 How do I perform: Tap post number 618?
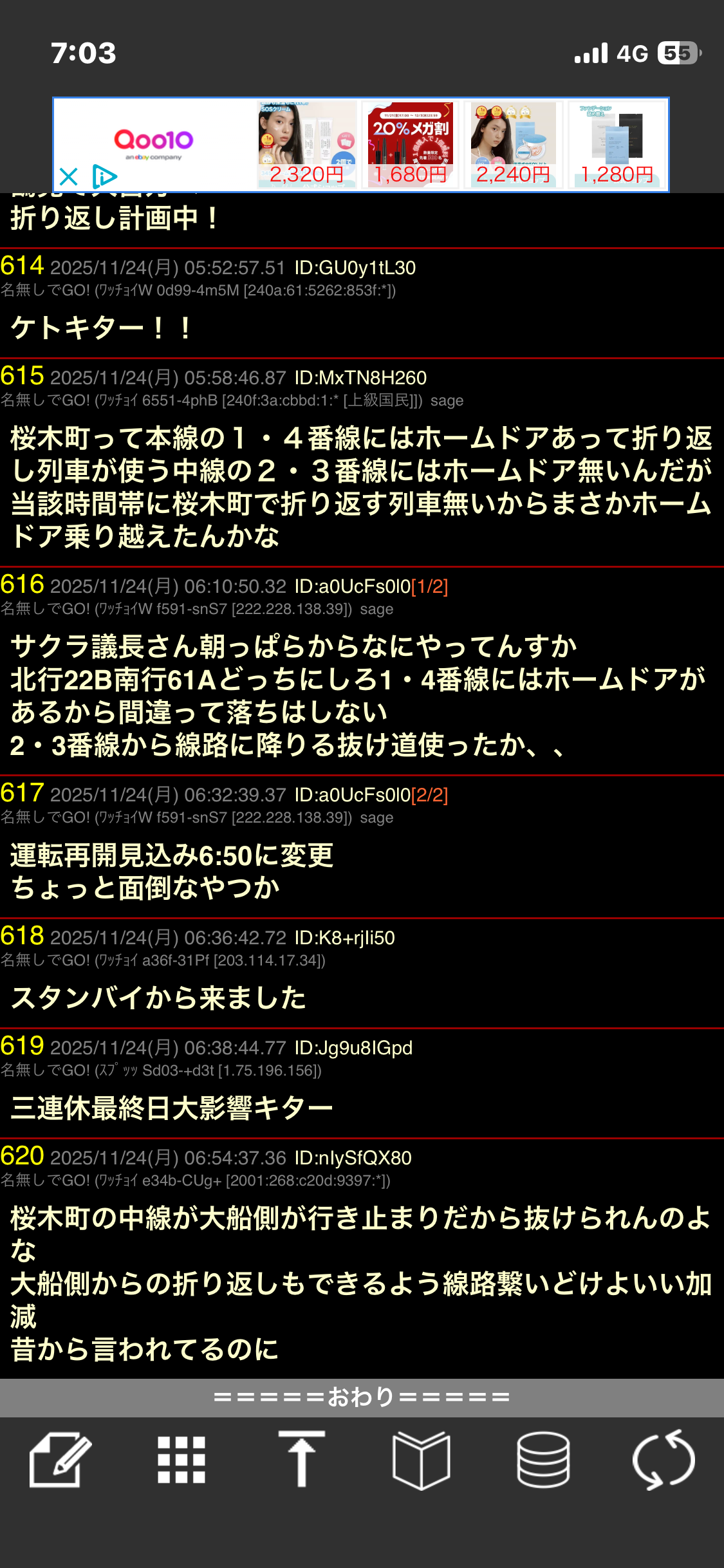pyautogui.click(x=22, y=936)
